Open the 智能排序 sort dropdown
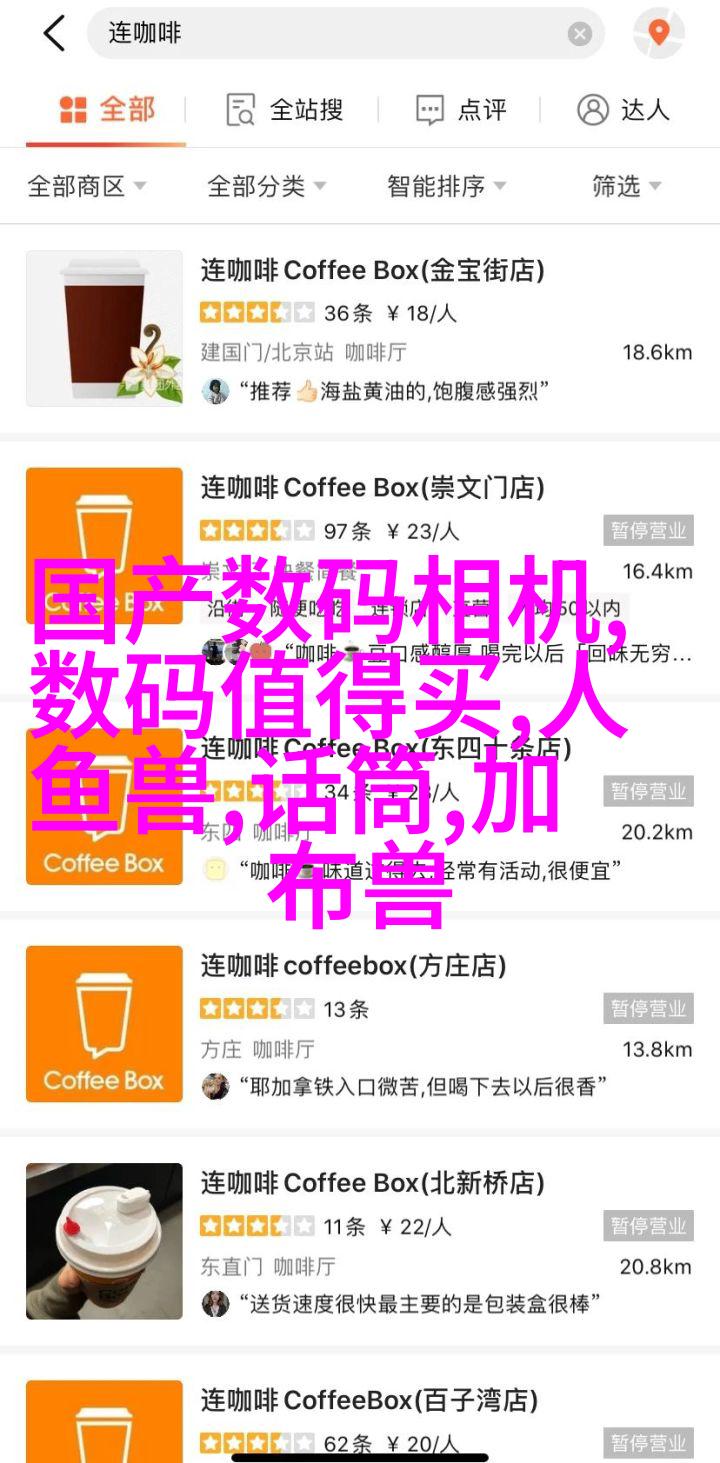 coord(447,186)
